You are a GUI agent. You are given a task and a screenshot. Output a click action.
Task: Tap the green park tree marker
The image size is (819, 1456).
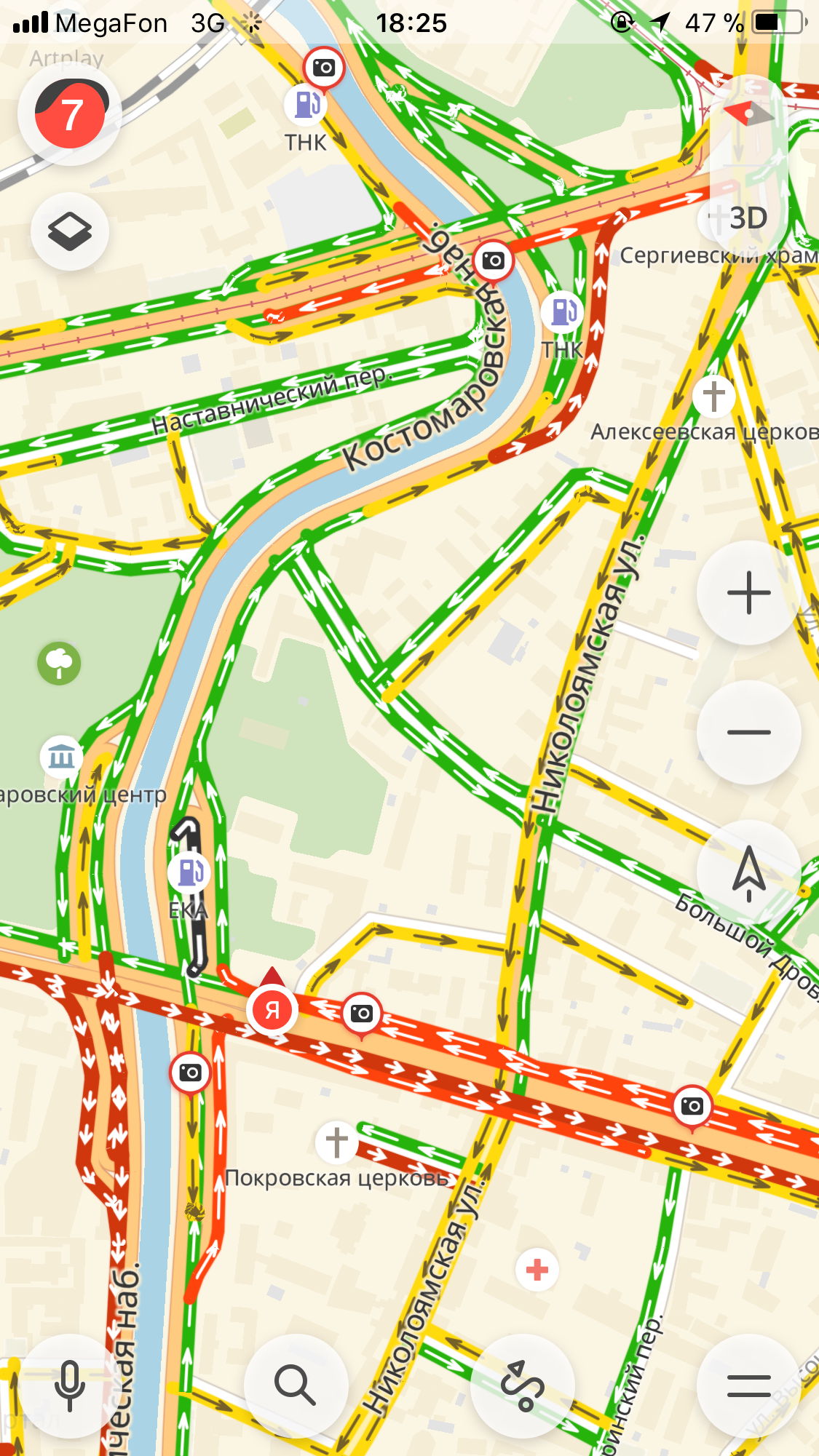[60, 663]
